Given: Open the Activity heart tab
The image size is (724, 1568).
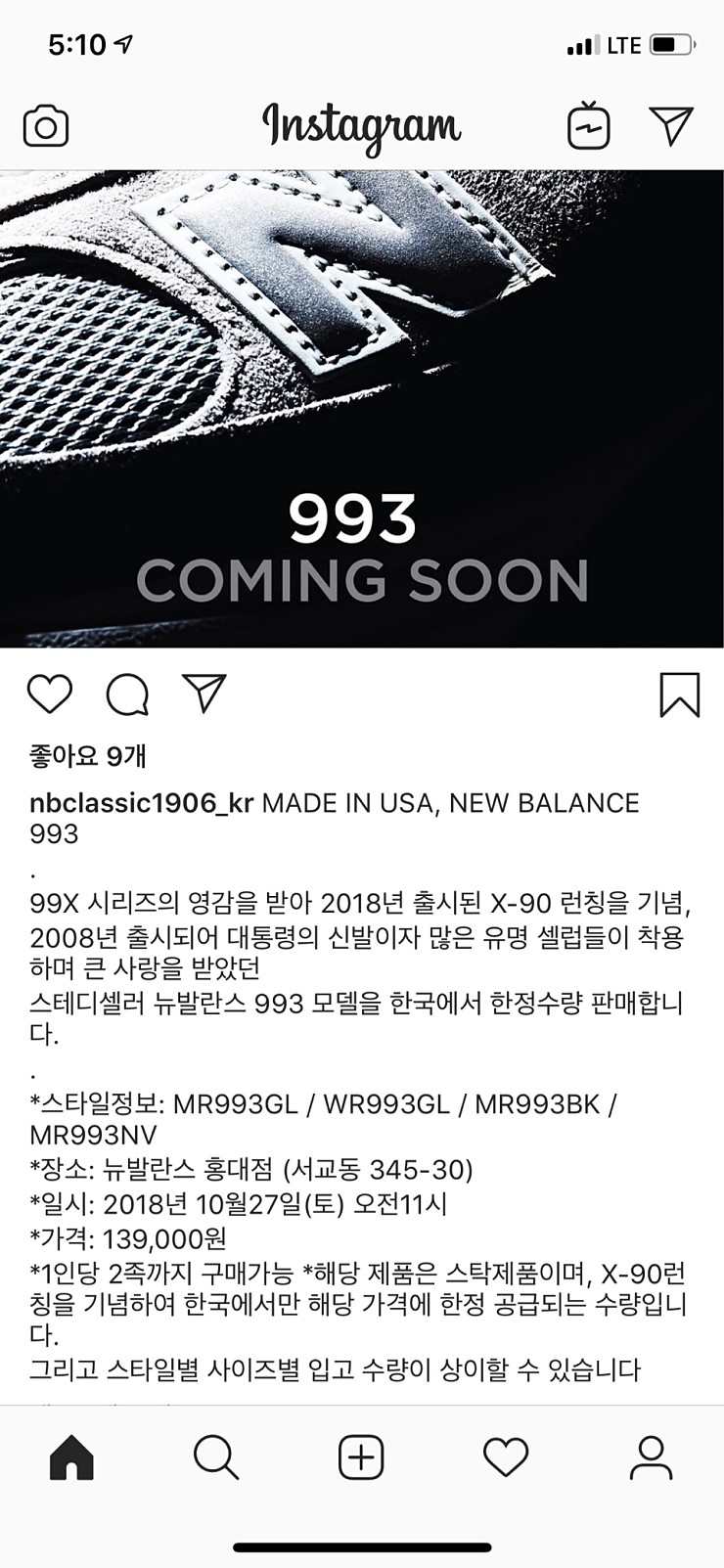Looking at the screenshot, I should (x=506, y=1457).
